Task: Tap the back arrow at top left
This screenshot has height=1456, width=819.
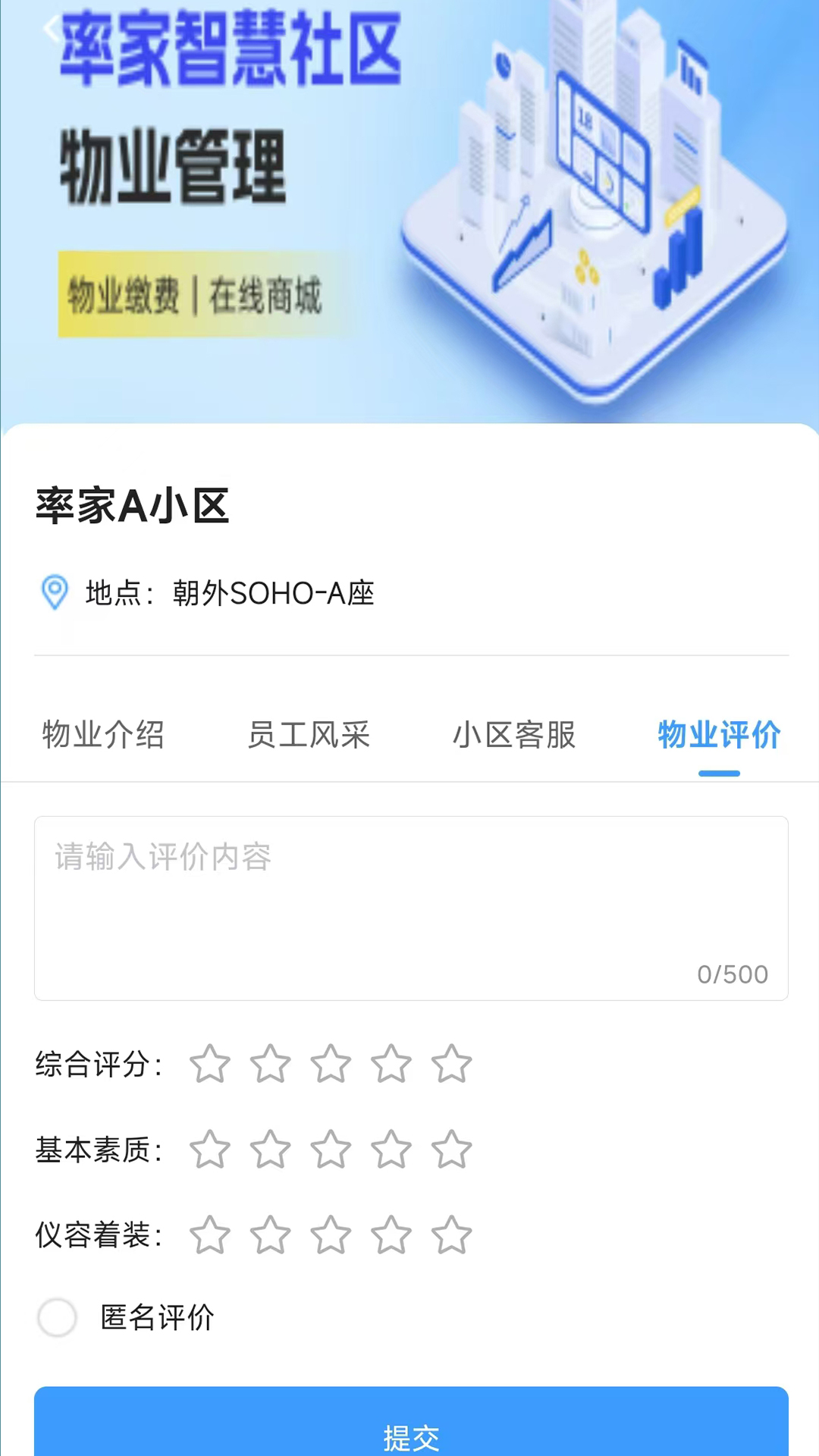Action: point(50,29)
